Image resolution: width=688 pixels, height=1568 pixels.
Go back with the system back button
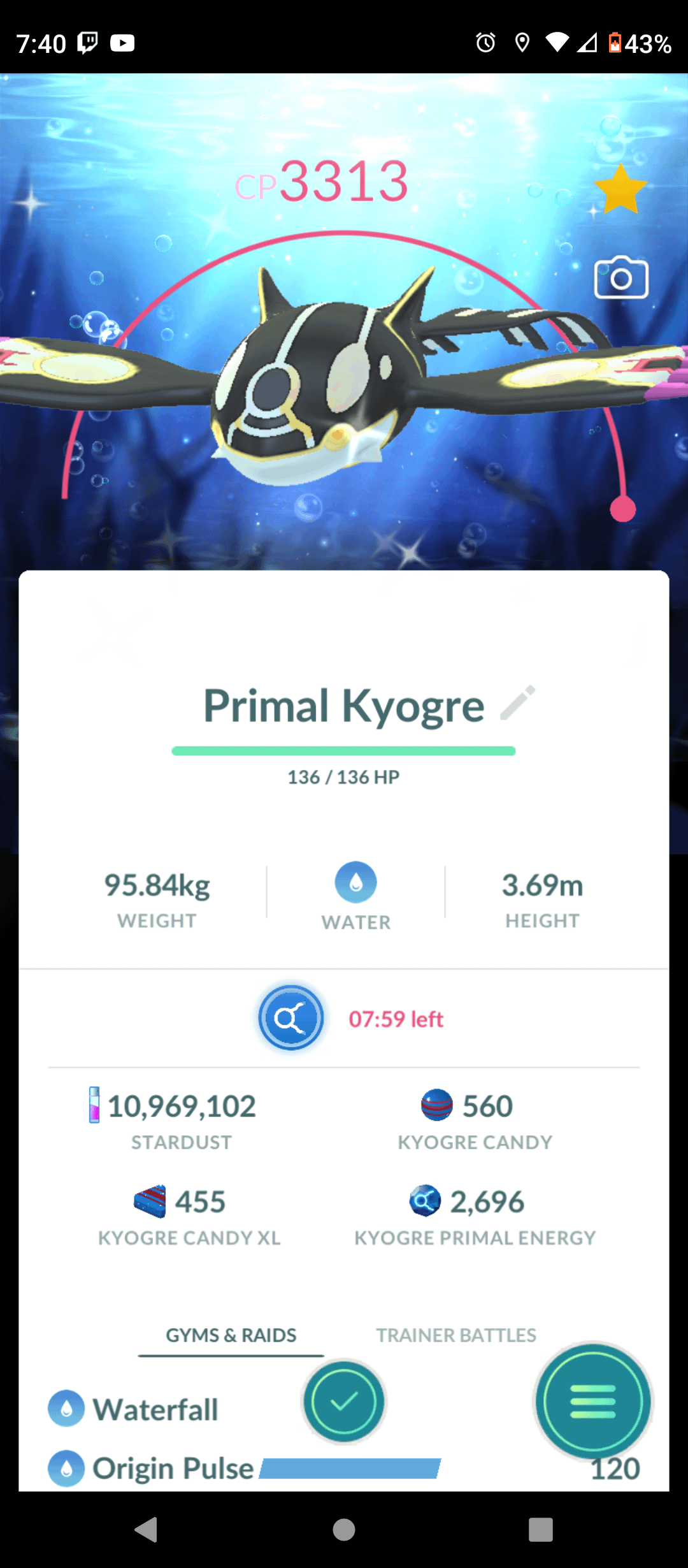pyautogui.click(x=147, y=1529)
